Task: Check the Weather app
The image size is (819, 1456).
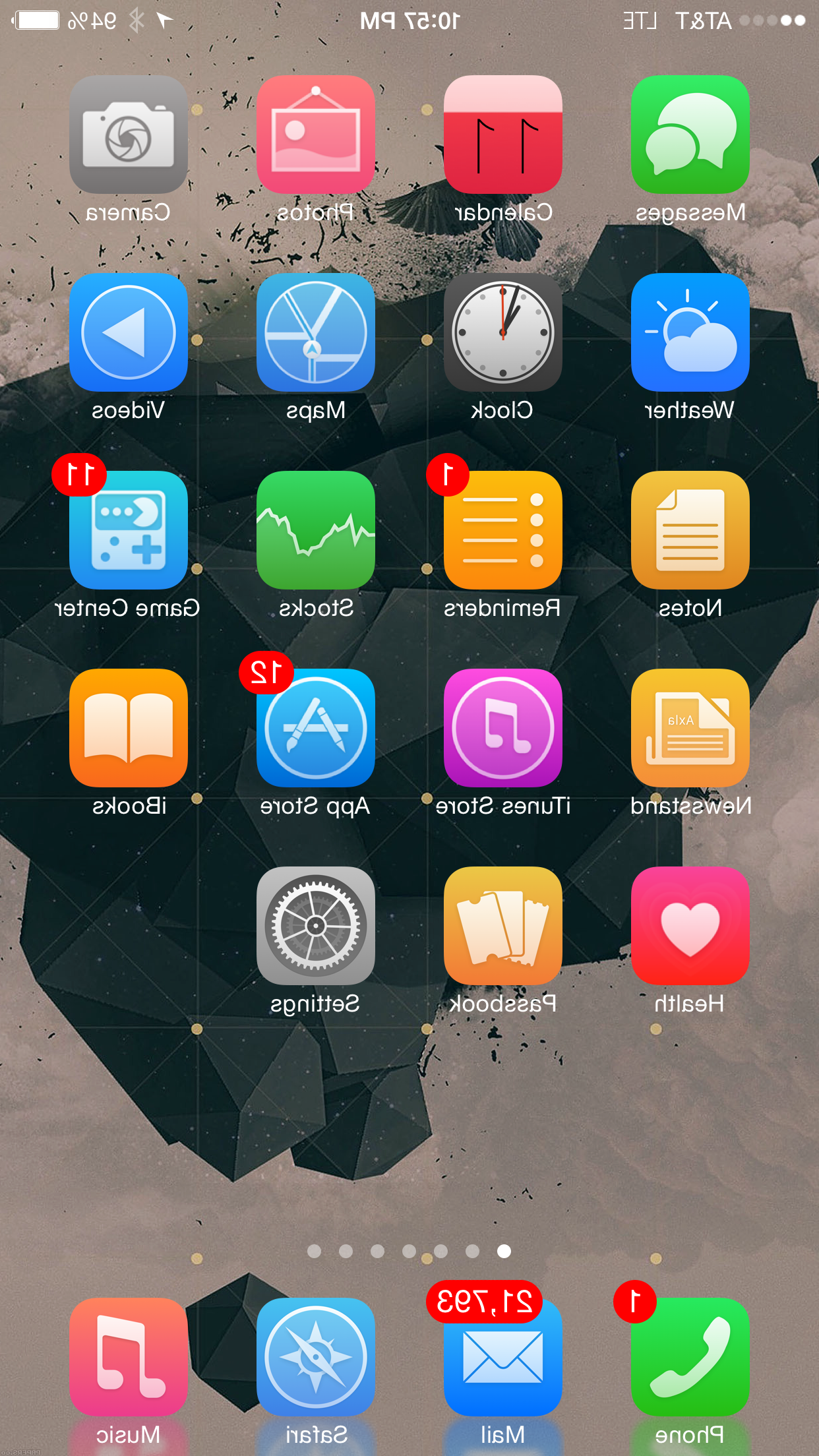Action: pyautogui.click(x=690, y=332)
